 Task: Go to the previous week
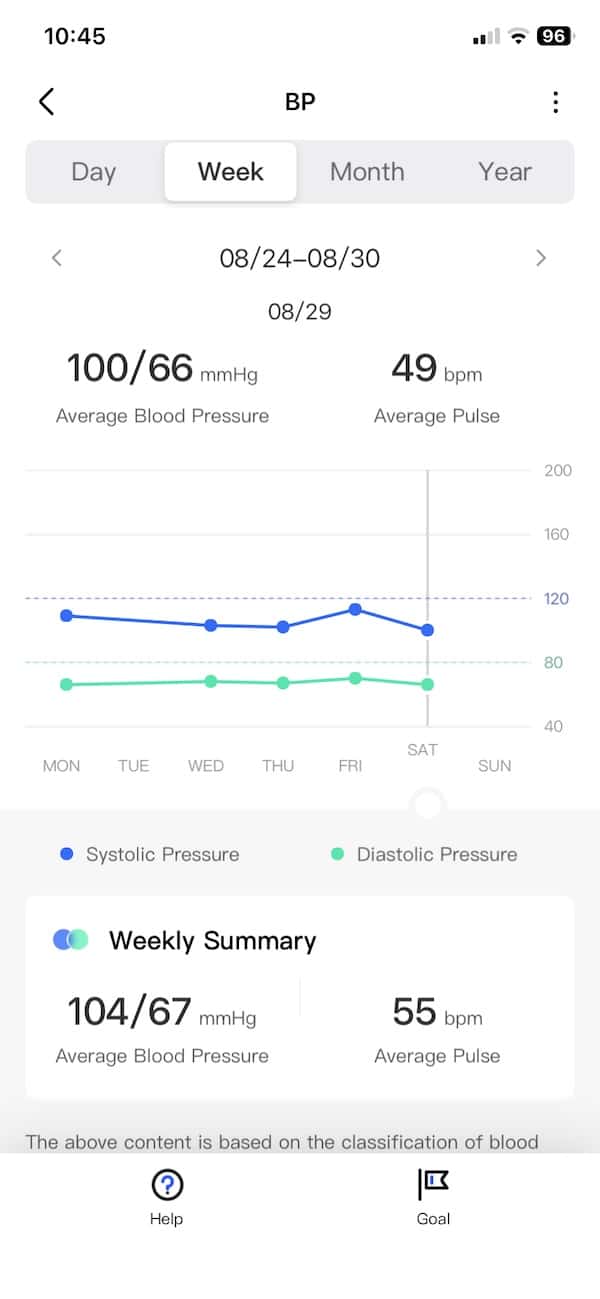pyautogui.click(x=57, y=258)
